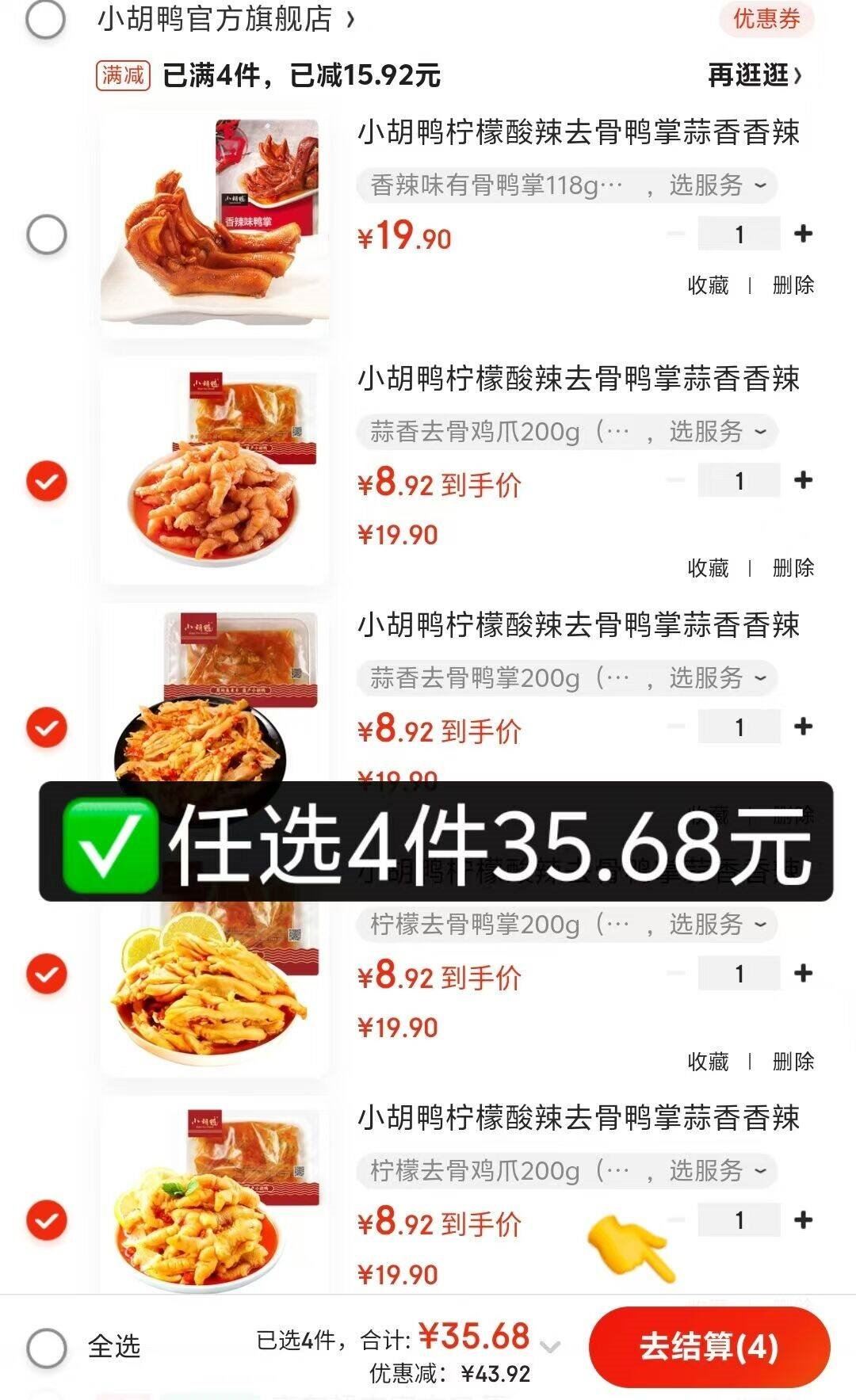The width and height of the screenshot is (856, 1400).
Task: Increase quantity of 柠檬去骨鸭掌200g
Action: (x=803, y=973)
